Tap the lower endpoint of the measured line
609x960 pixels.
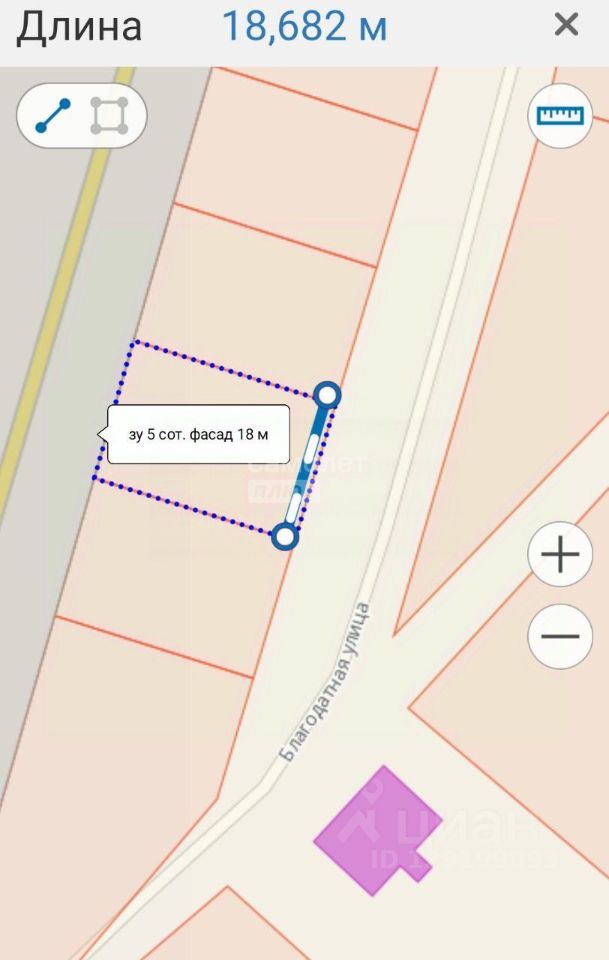[285, 537]
